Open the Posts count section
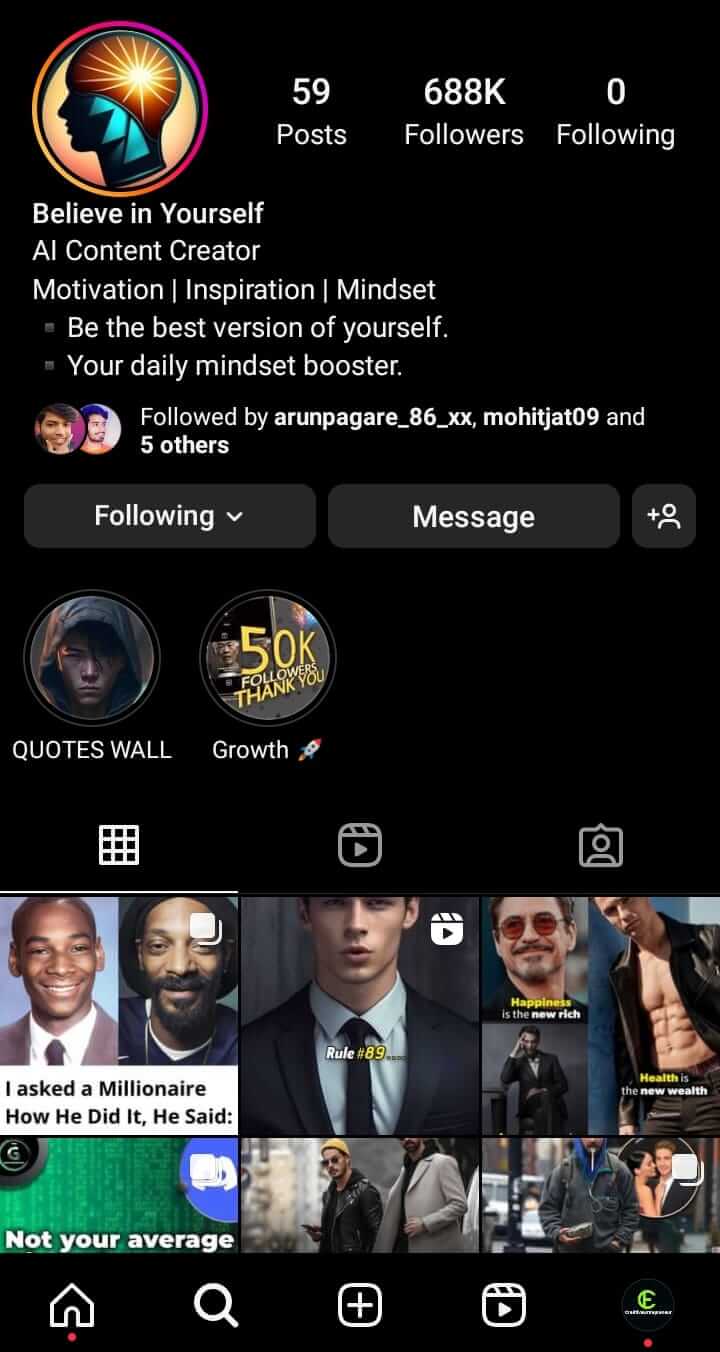The image size is (720, 1352). click(x=311, y=110)
